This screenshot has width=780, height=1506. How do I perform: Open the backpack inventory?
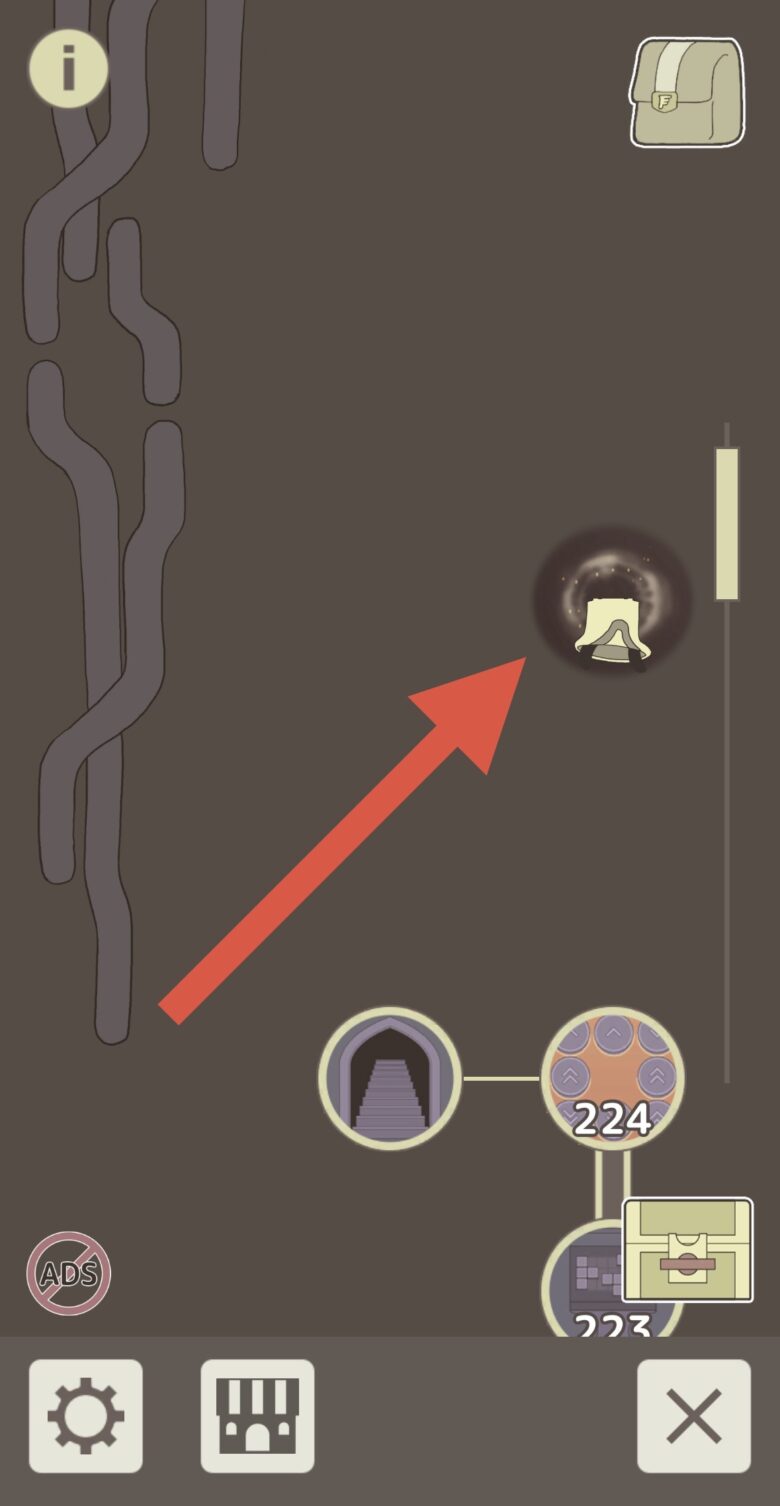click(x=687, y=93)
